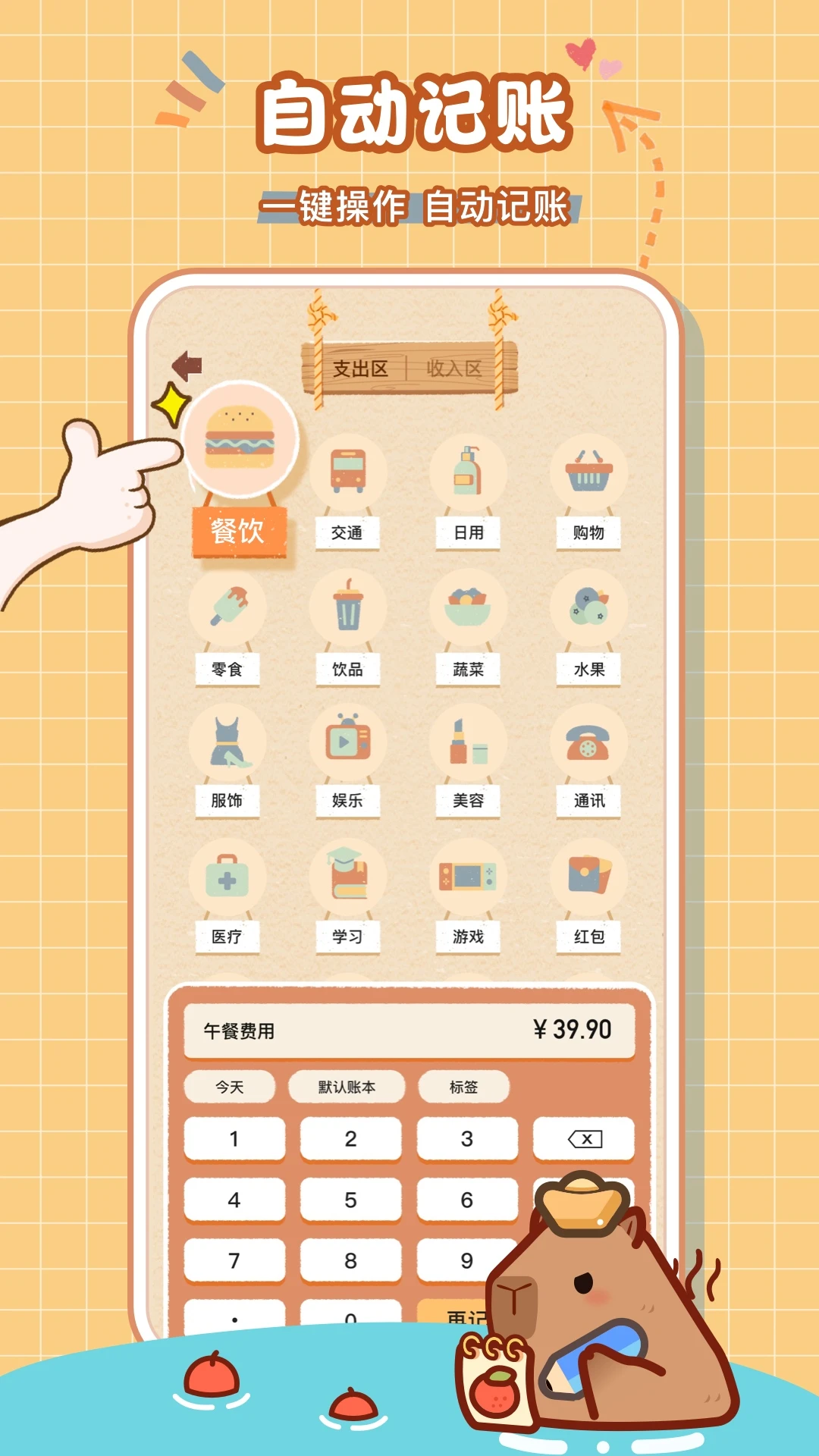Select the 零食 popsicle snack icon

pyautogui.click(x=227, y=607)
